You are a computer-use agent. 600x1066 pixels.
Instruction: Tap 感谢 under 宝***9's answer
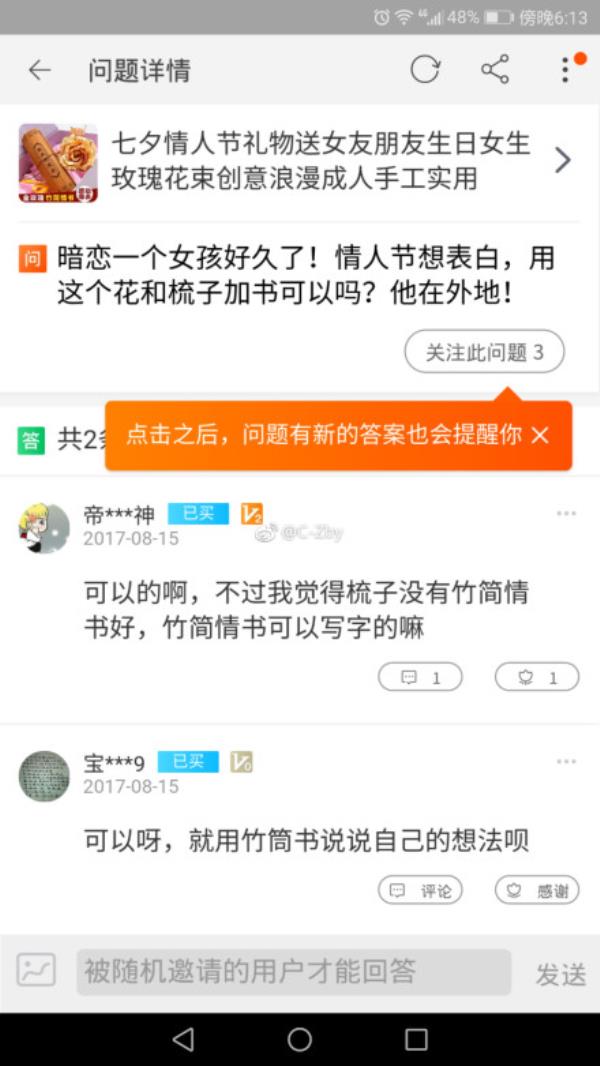click(537, 890)
